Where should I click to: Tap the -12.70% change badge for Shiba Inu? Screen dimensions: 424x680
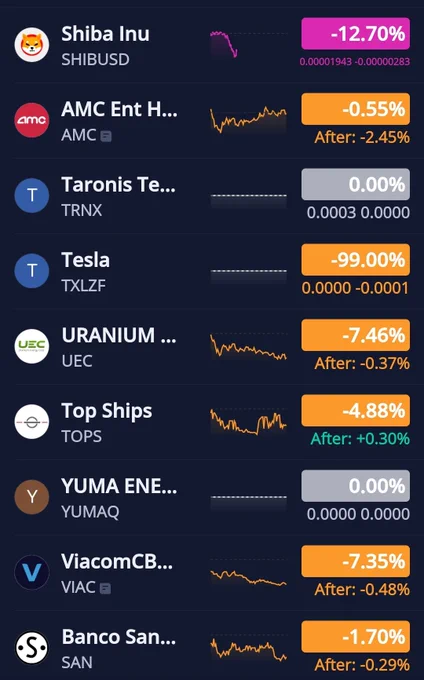point(356,33)
